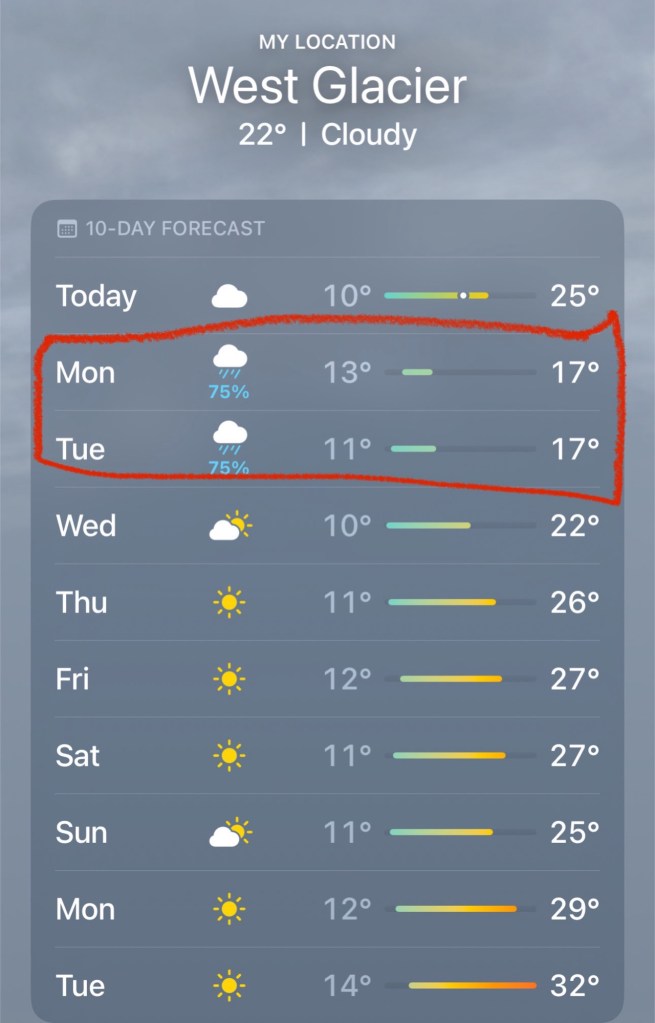Viewport: 655px width, 1023px height.
Task: View Wed forecast details
Action: pyautogui.click(x=327, y=526)
